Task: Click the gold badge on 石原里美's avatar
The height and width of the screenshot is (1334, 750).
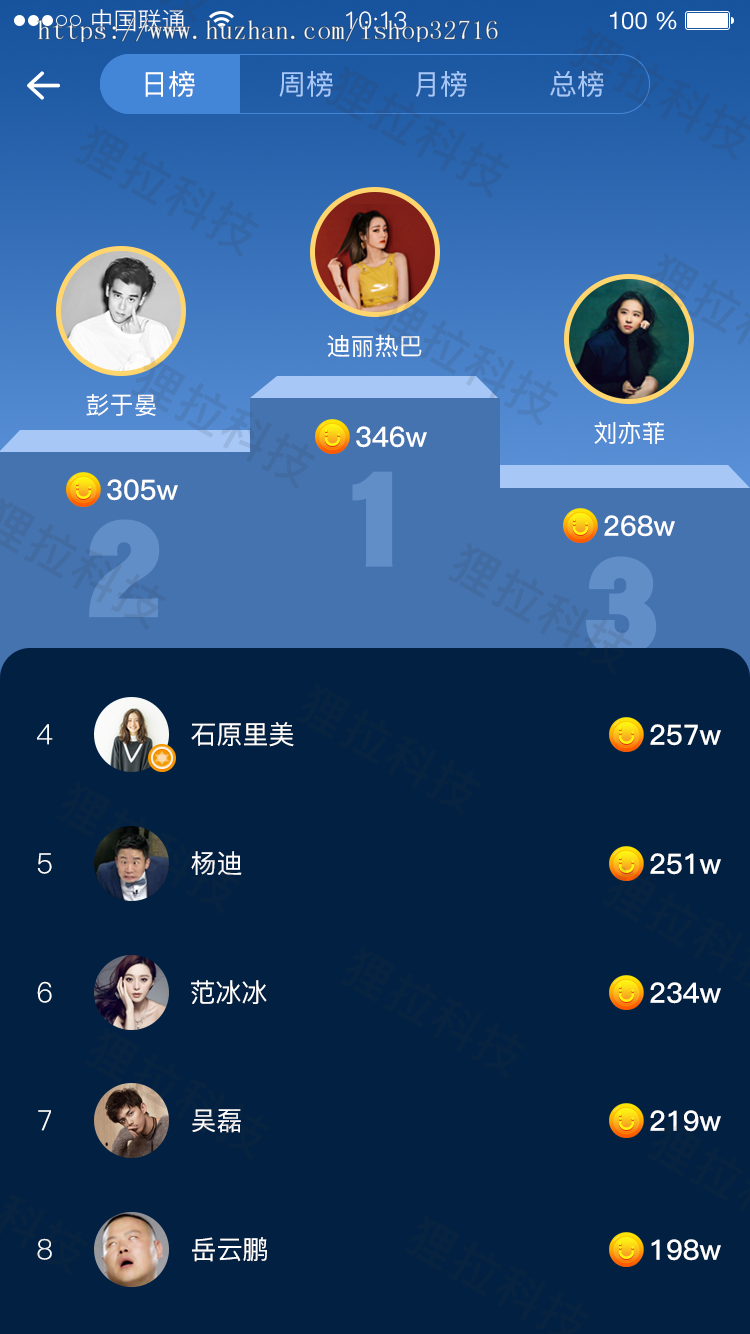Action: [x=162, y=760]
